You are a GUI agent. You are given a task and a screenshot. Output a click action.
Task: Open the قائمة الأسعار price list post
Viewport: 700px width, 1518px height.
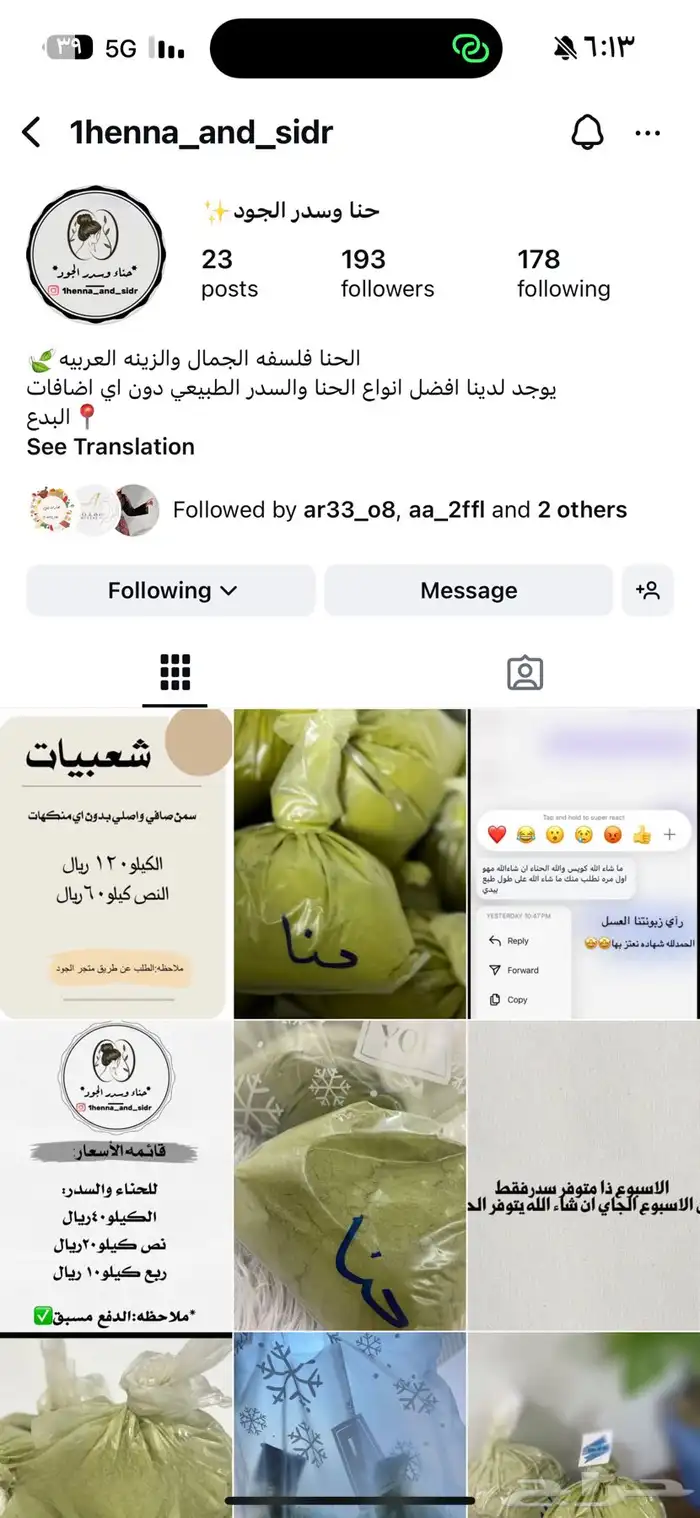tap(115, 1175)
